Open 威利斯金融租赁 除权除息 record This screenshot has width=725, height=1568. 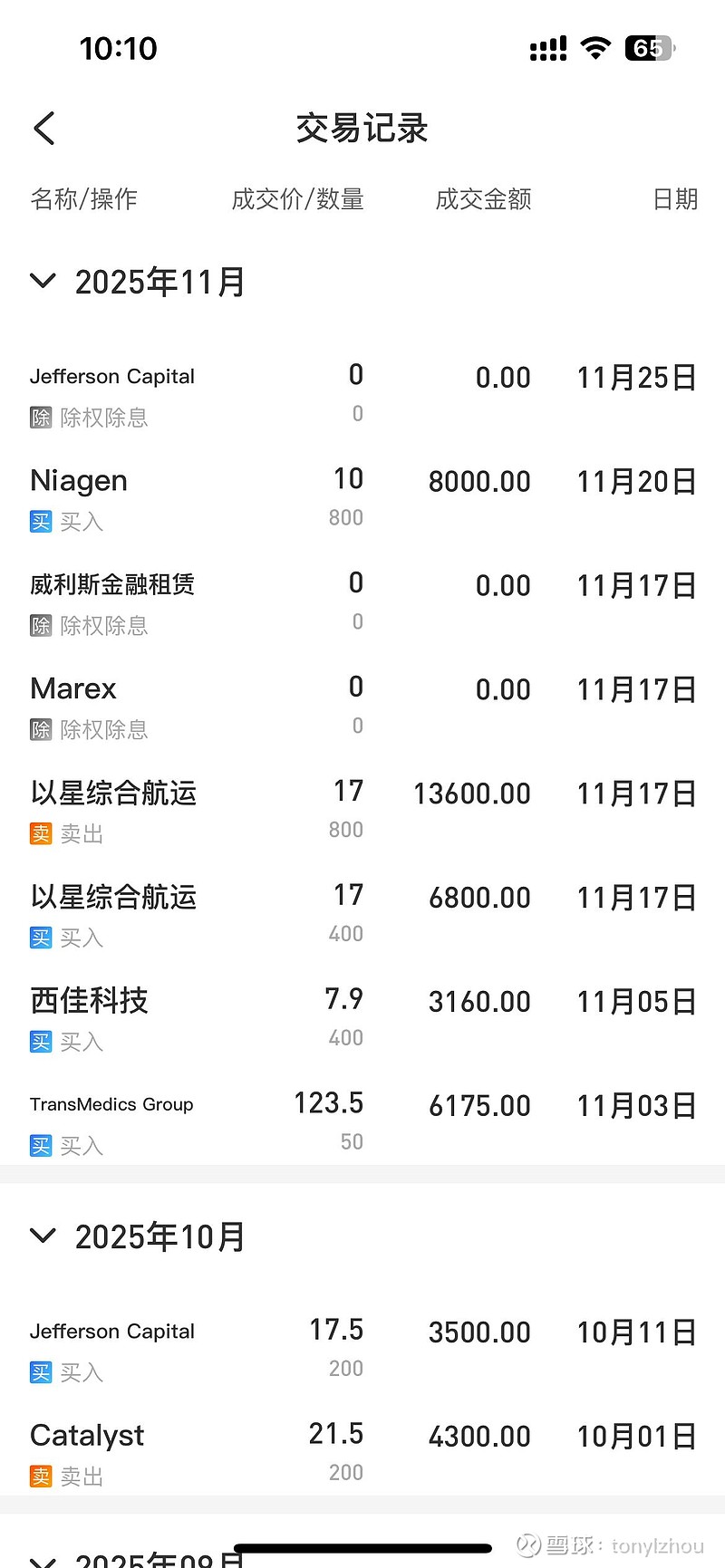362,602
